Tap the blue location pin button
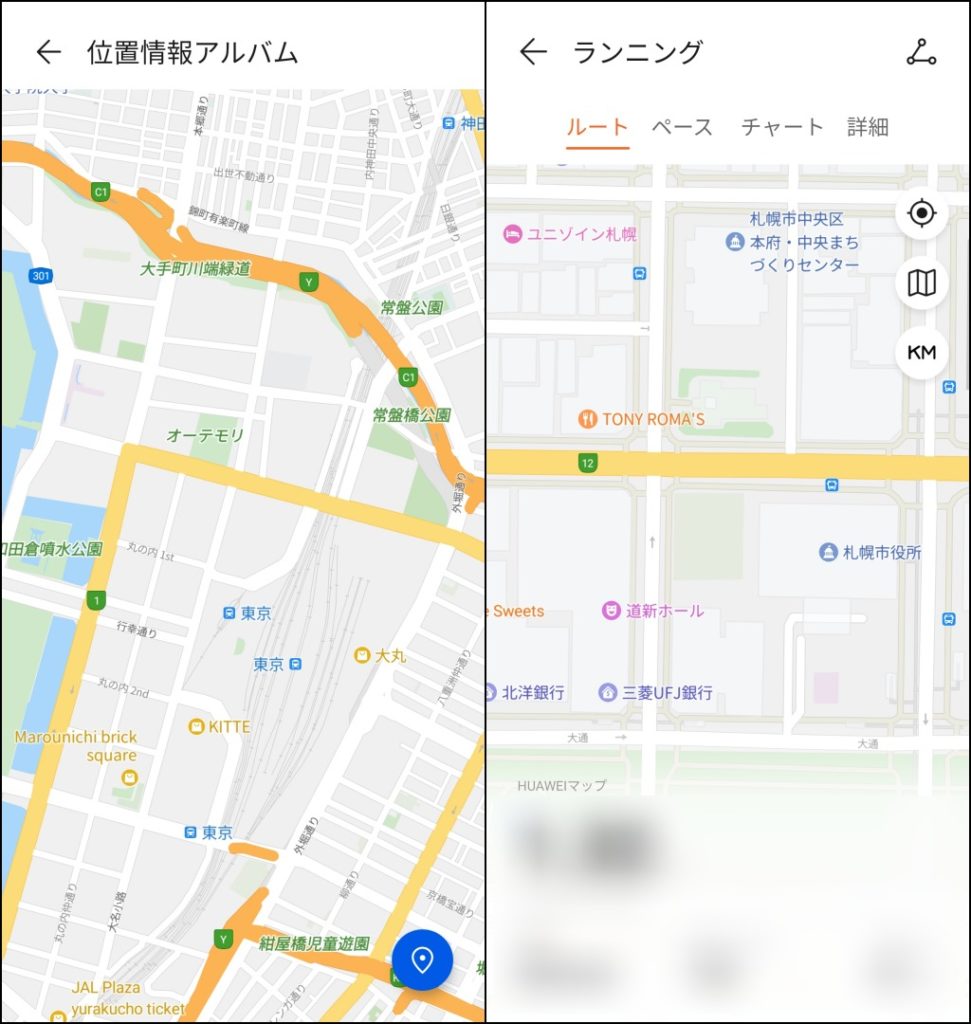 pos(422,961)
